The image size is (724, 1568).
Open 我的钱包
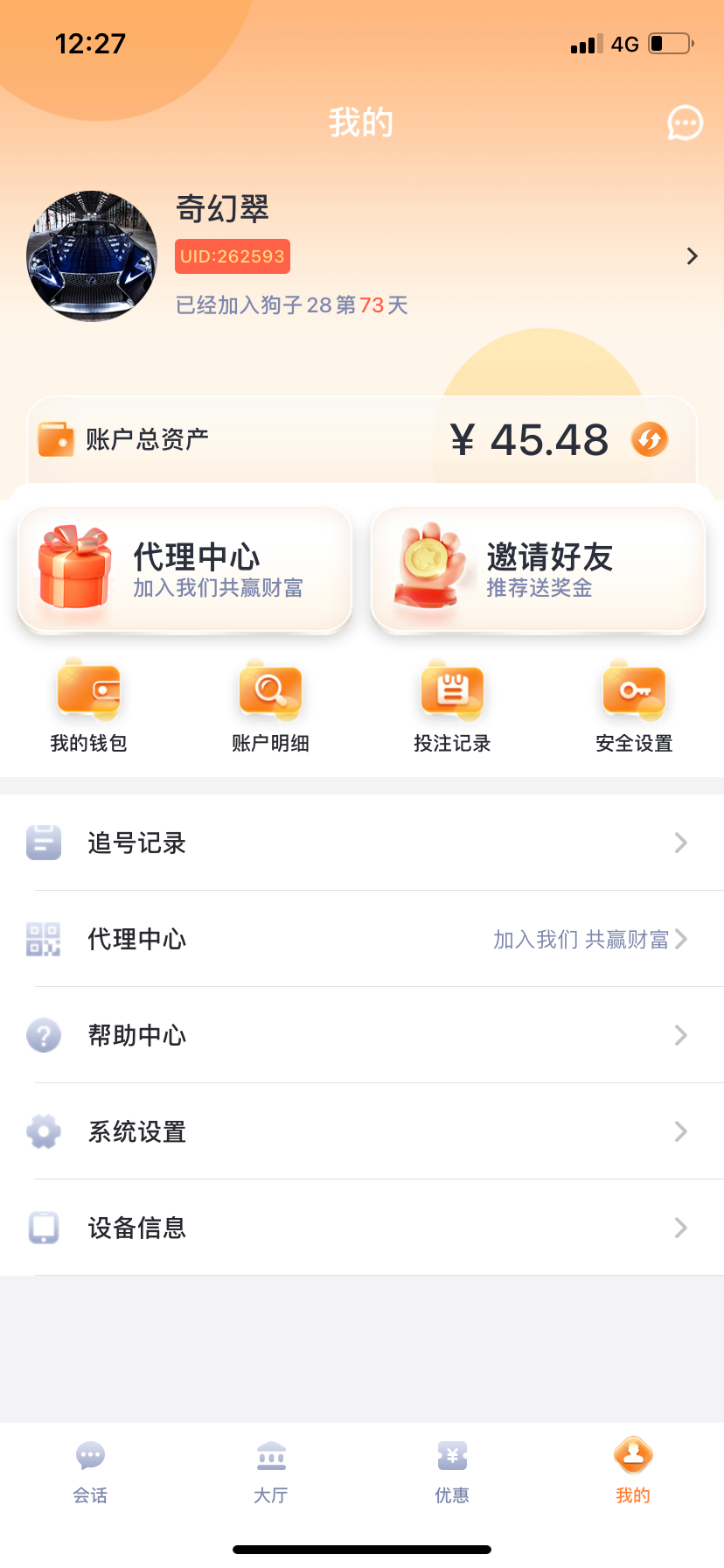[x=89, y=707]
